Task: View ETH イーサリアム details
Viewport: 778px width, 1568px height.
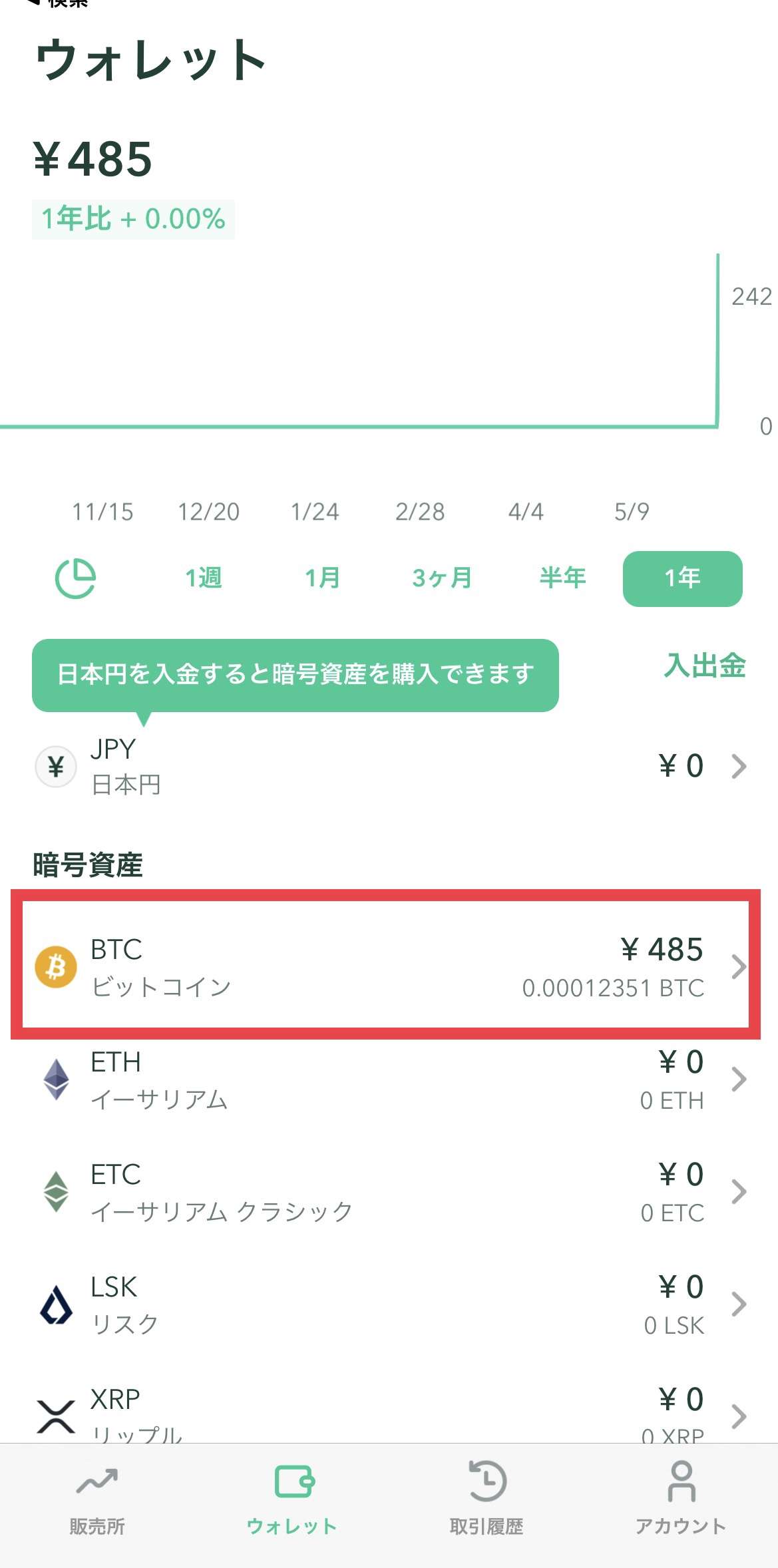Action: [x=389, y=1079]
